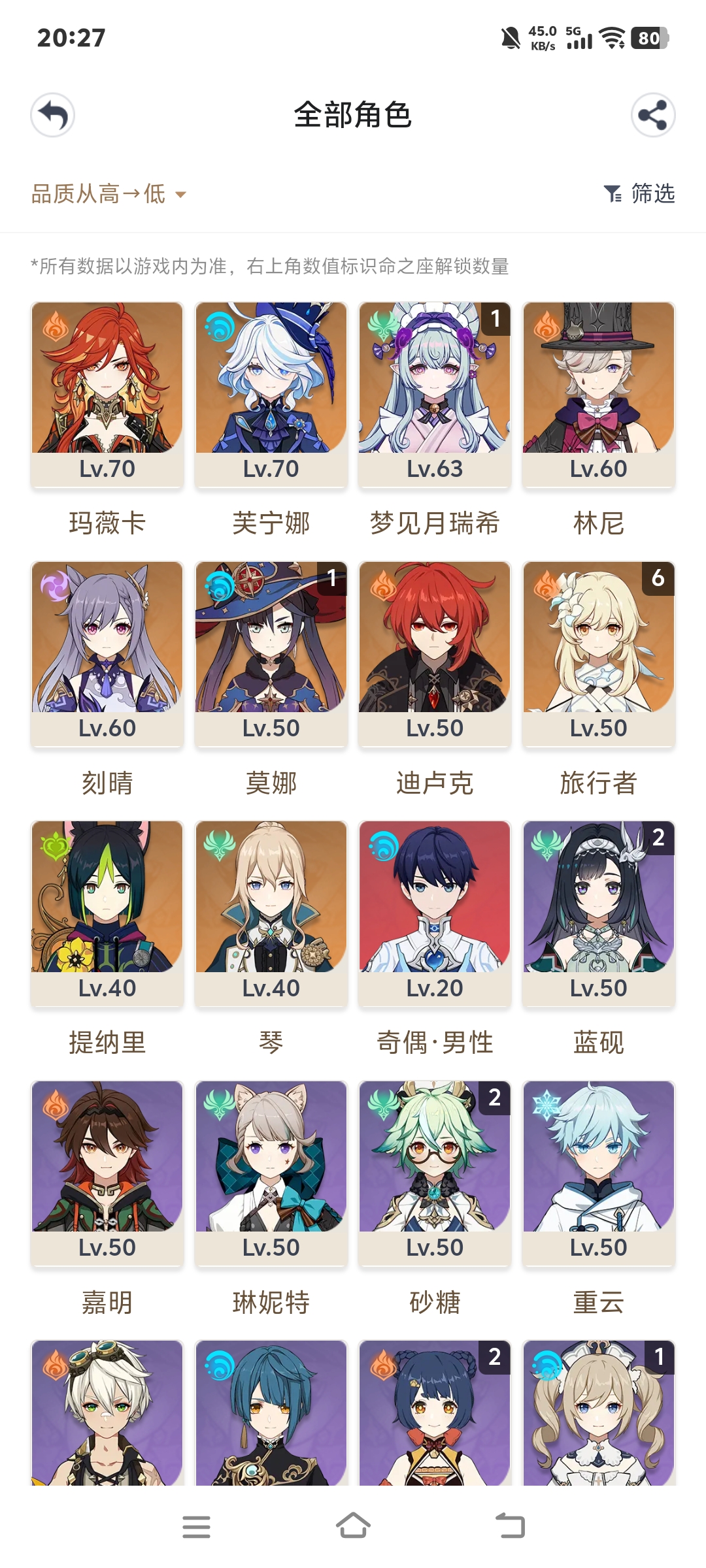
Task: View 刻晴 character details
Action: (107, 653)
